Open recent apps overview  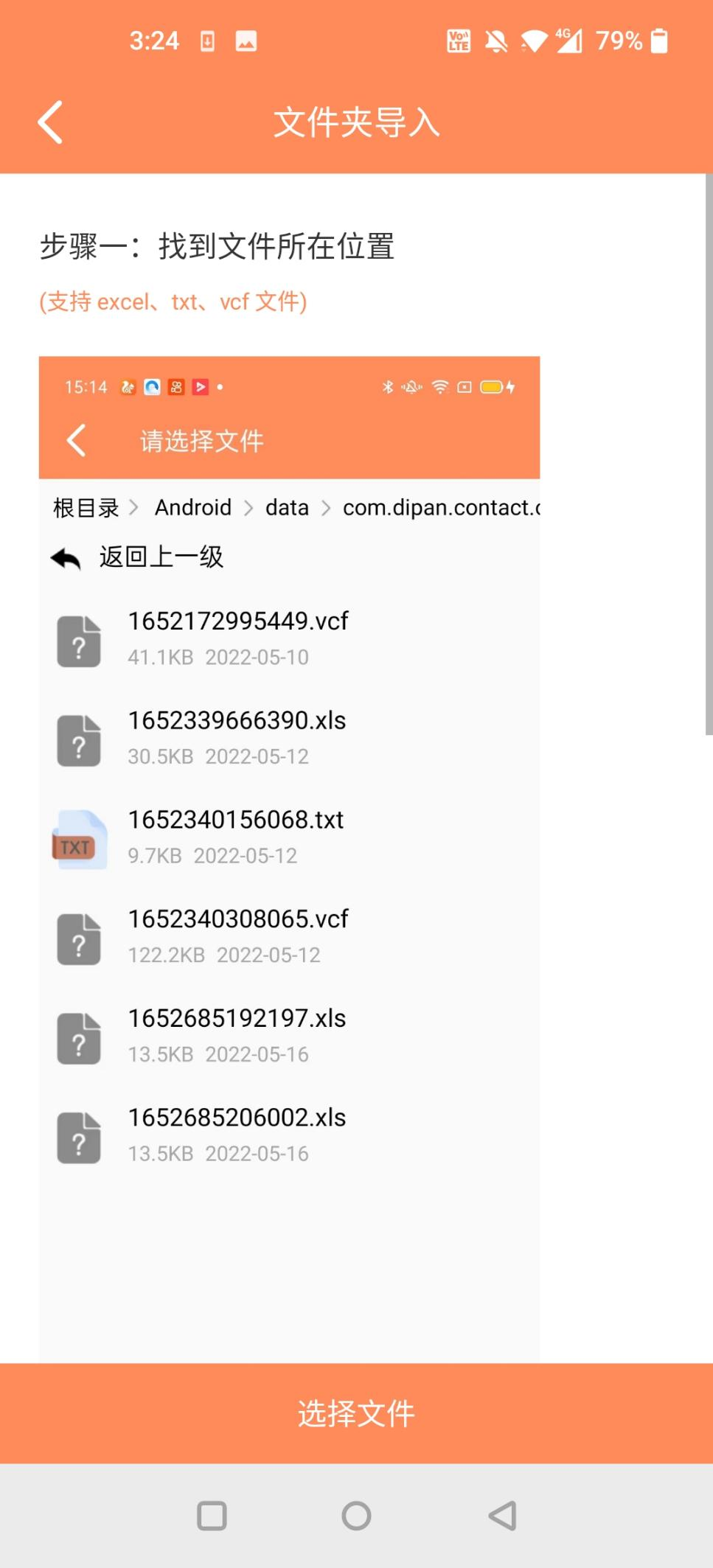point(212,1516)
